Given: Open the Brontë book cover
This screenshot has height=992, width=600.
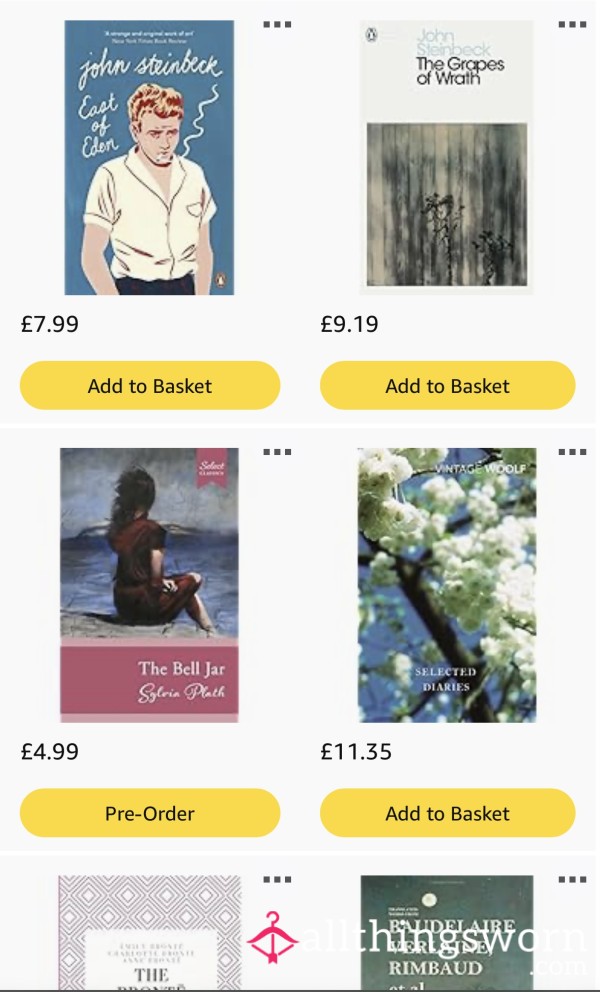Looking at the screenshot, I should click(x=150, y=934).
